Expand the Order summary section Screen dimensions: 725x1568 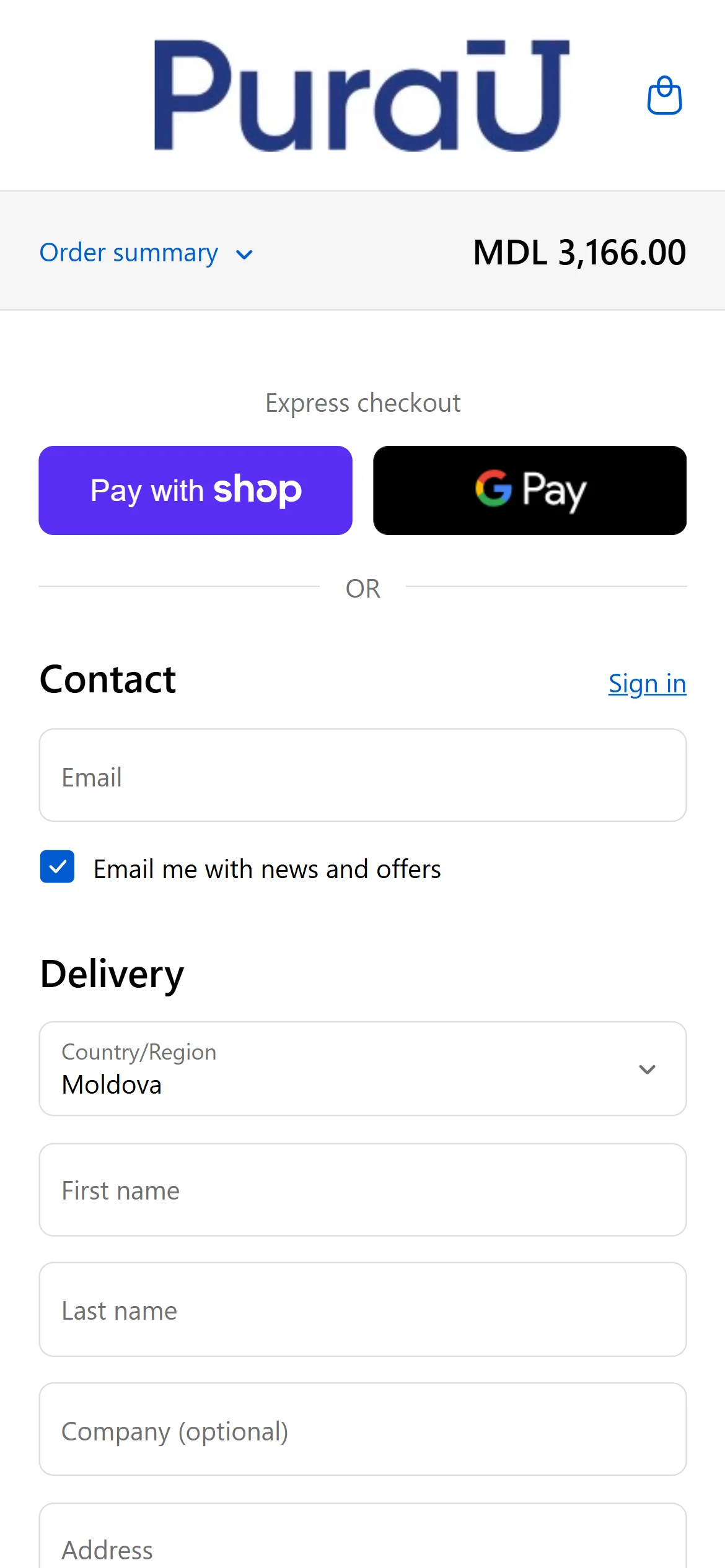coord(146,253)
